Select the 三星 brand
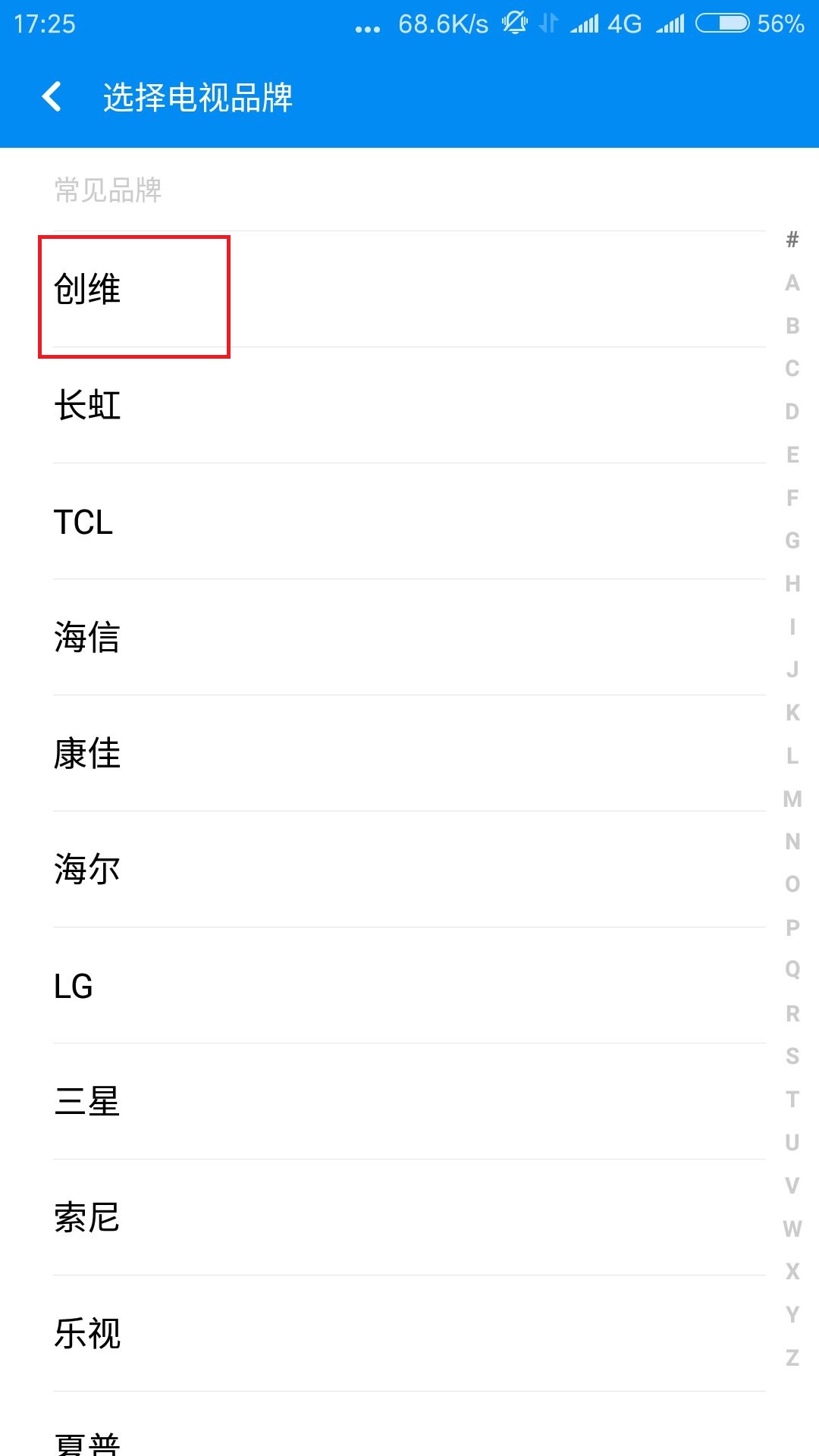The image size is (819, 1456). [409, 1101]
